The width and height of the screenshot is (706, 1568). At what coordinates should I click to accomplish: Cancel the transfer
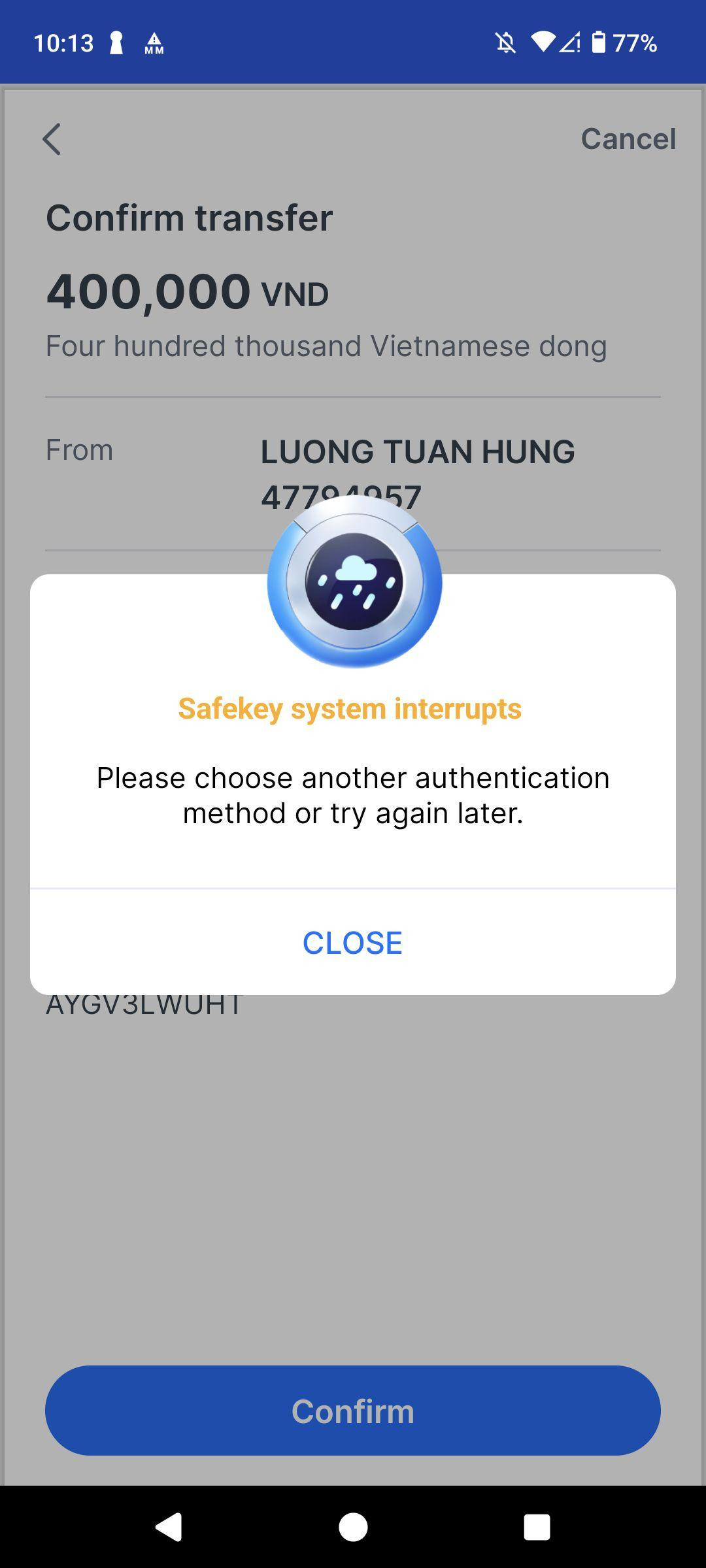(628, 139)
